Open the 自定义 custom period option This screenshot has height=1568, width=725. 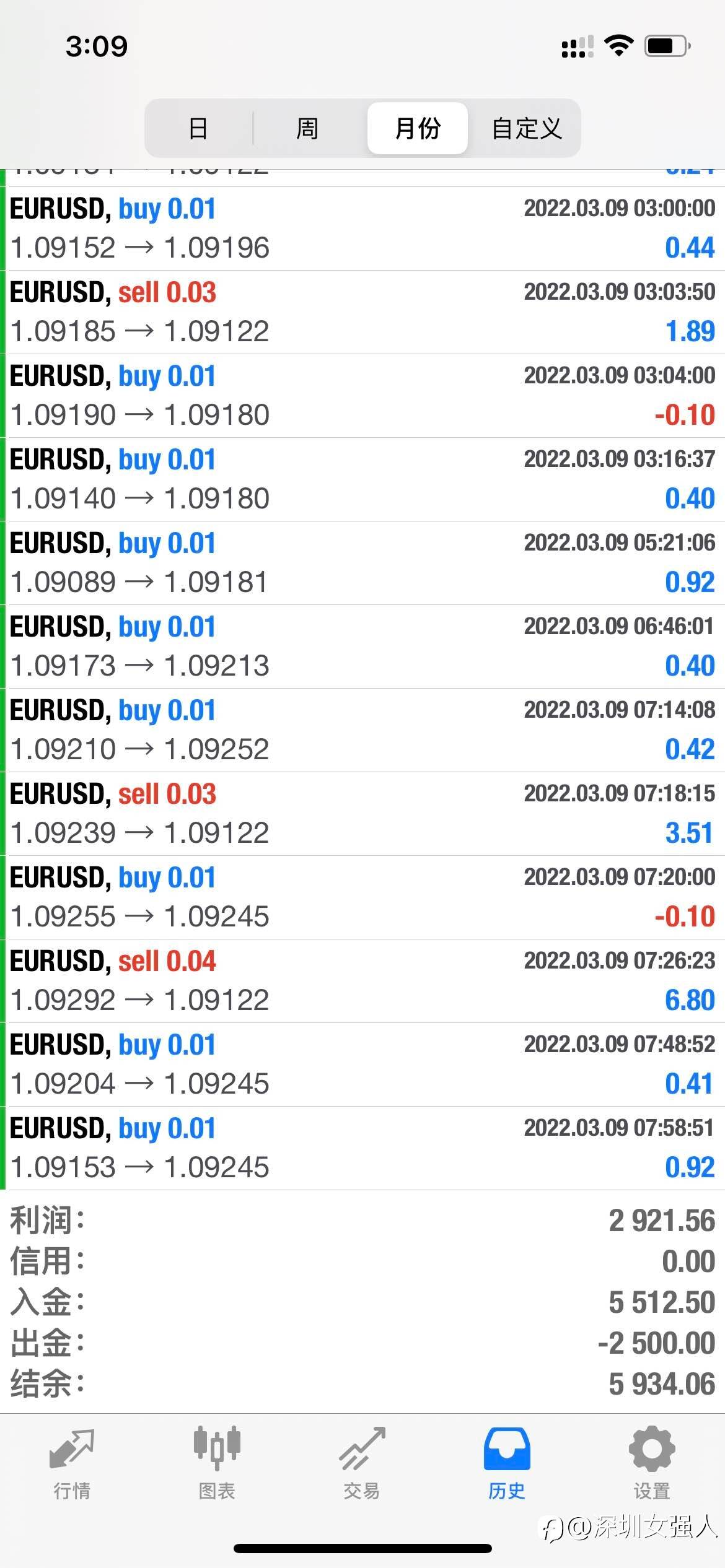[526, 128]
